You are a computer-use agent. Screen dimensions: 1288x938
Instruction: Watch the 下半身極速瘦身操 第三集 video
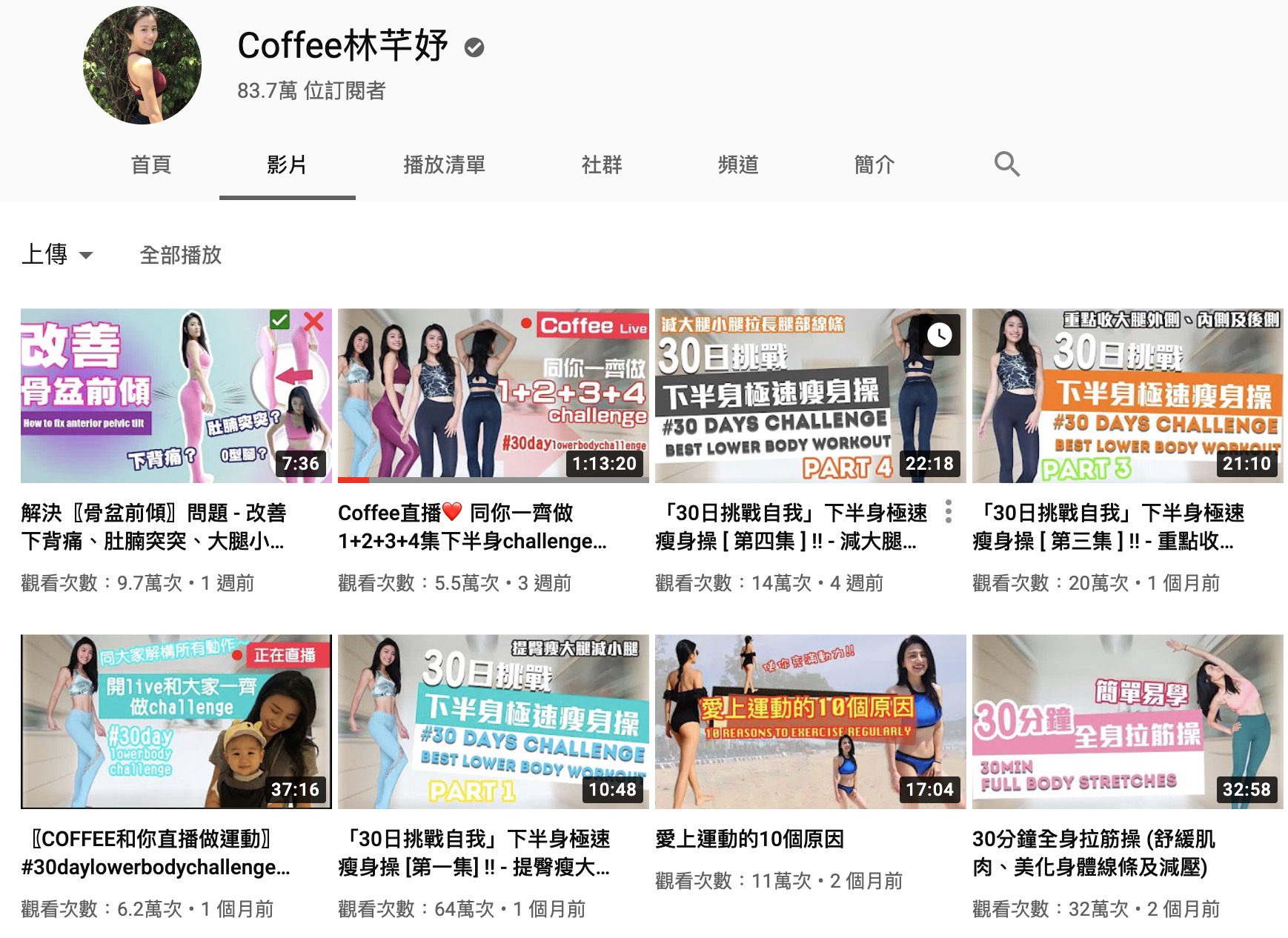point(1127,396)
